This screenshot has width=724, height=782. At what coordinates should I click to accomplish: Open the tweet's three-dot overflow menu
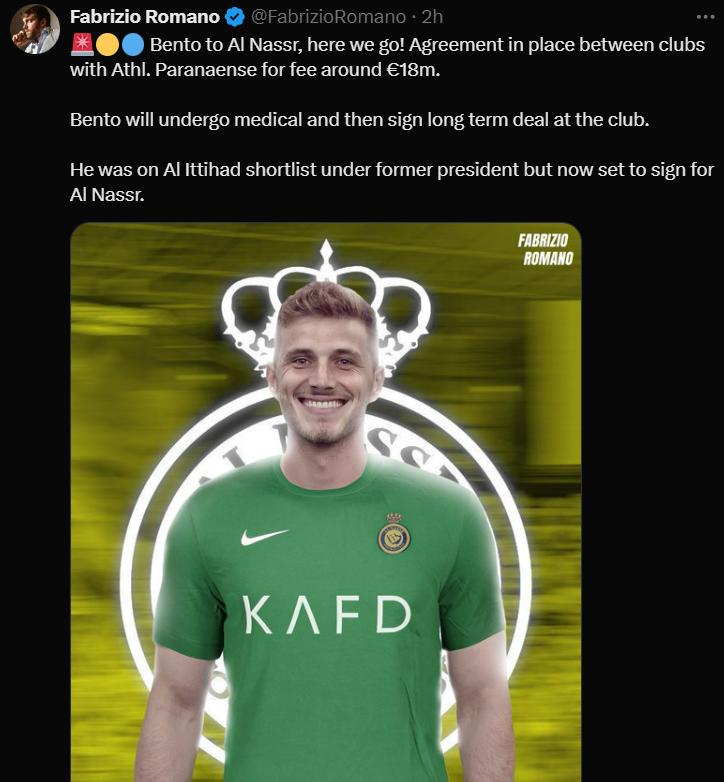point(704,17)
